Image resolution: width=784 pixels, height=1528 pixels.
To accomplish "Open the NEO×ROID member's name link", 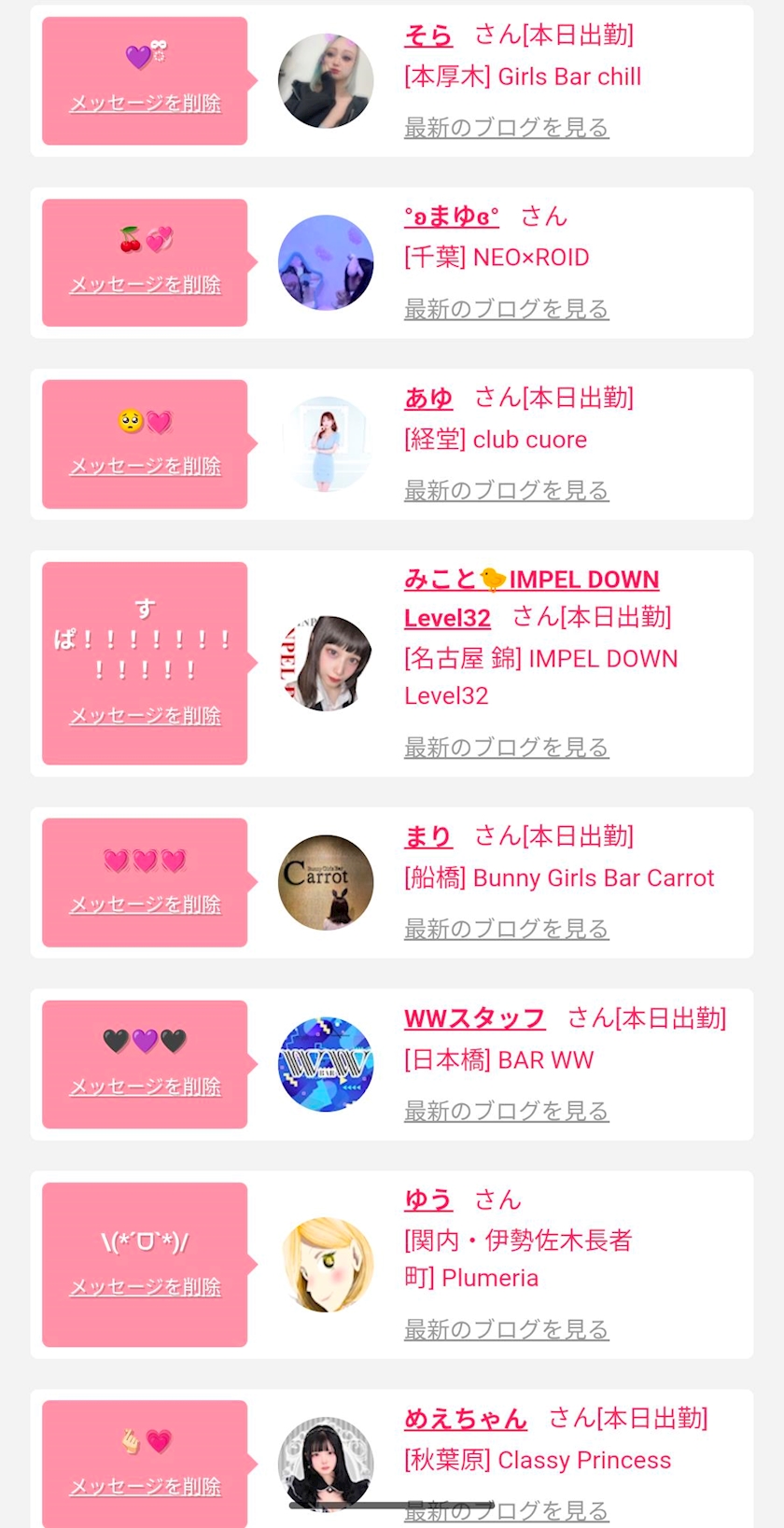I will pyautogui.click(x=452, y=217).
